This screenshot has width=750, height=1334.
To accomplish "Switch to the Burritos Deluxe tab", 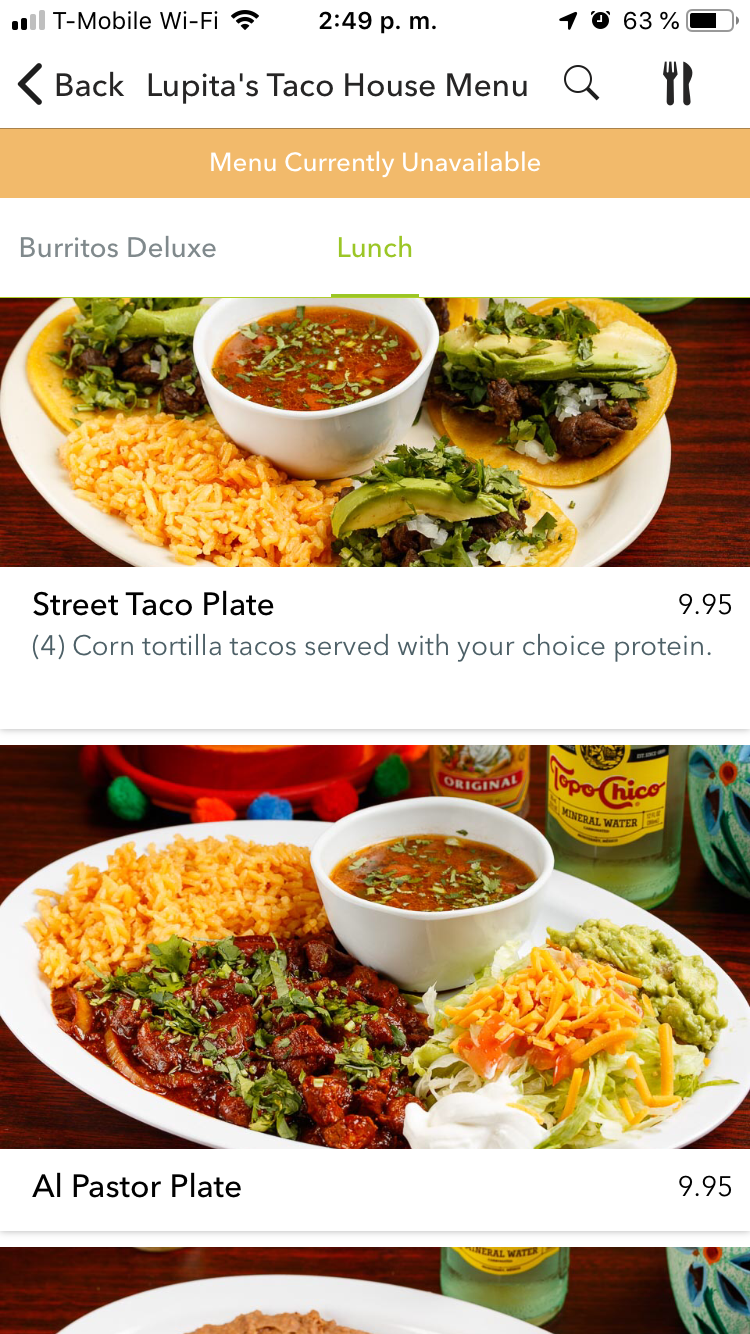I will point(117,248).
